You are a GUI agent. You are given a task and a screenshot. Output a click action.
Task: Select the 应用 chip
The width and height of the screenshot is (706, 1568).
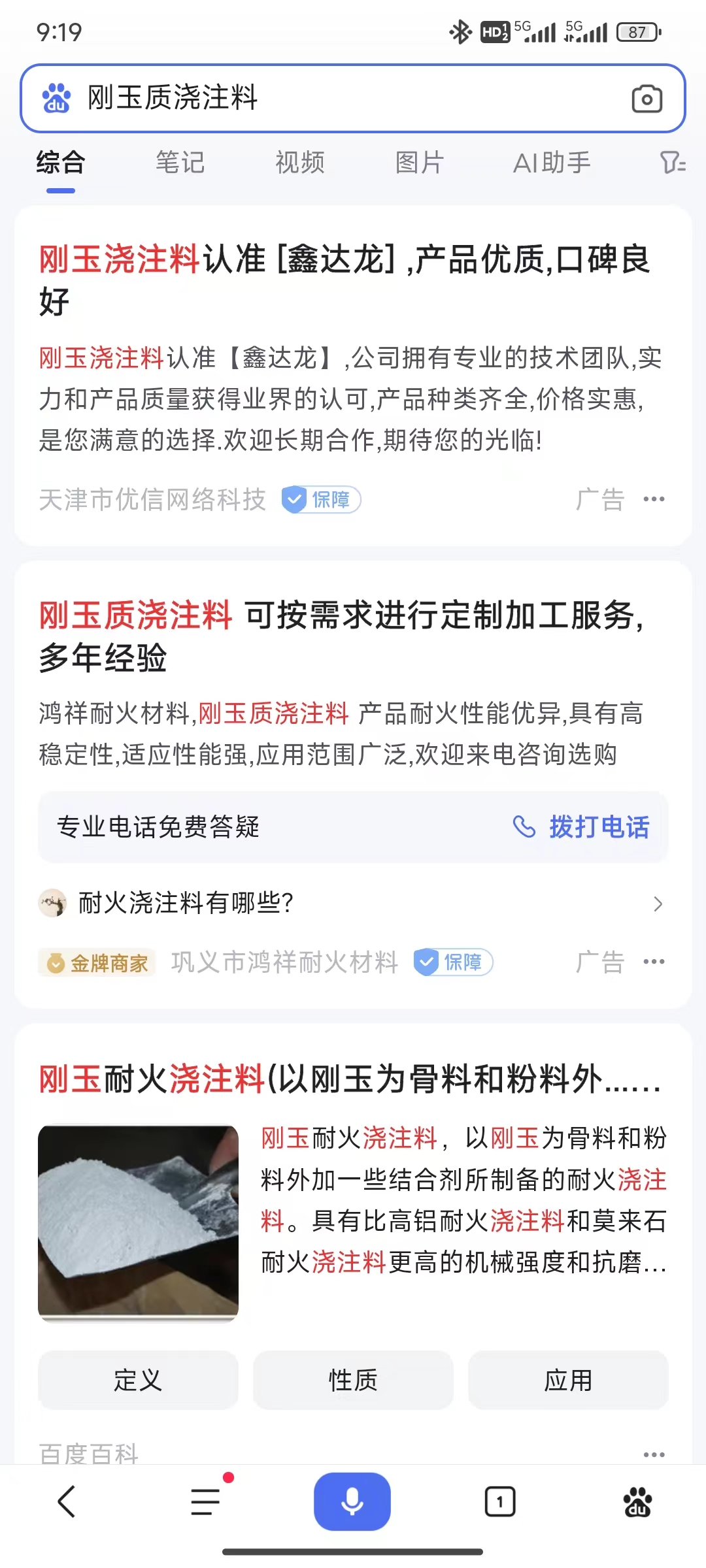(x=568, y=1380)
